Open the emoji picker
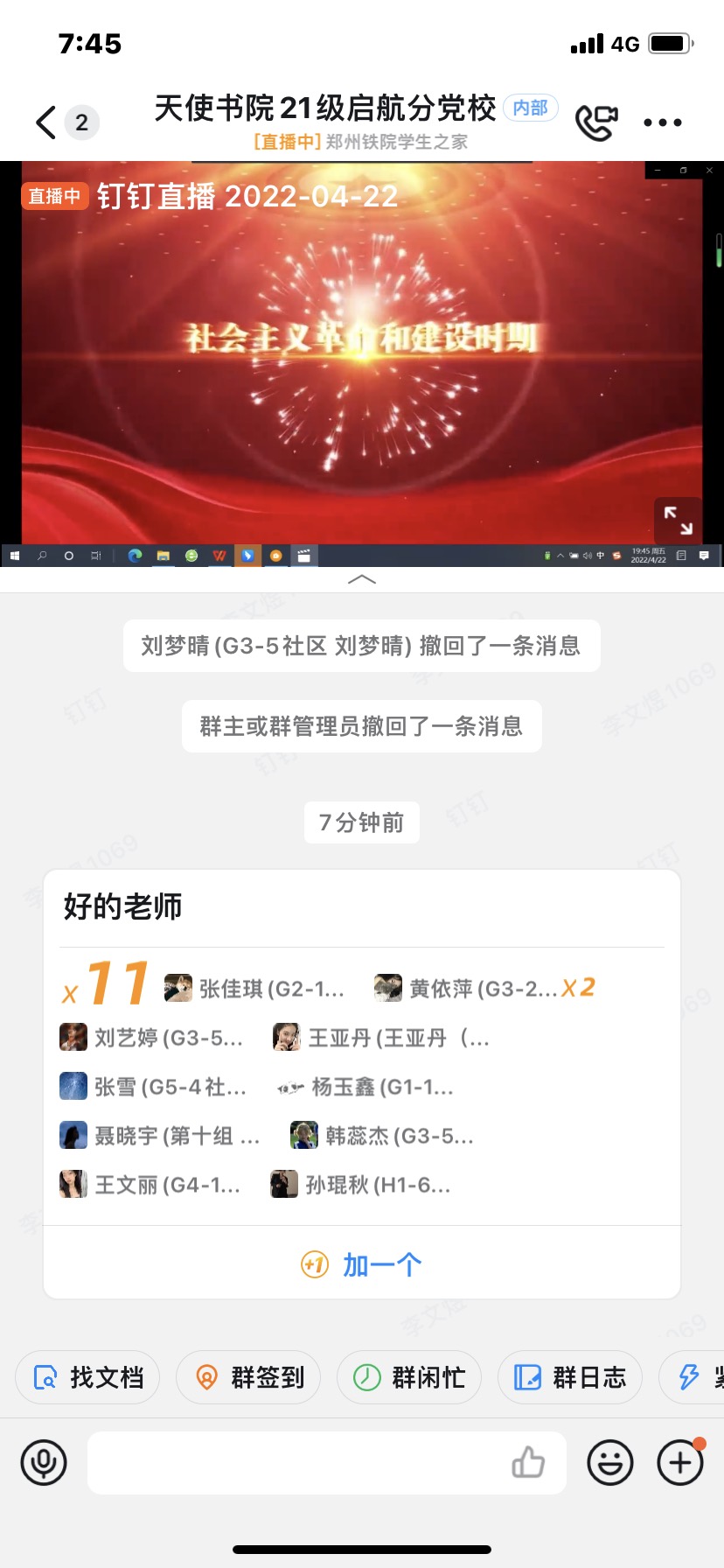Screen dimensions: 724x1568 point(609,1462)
